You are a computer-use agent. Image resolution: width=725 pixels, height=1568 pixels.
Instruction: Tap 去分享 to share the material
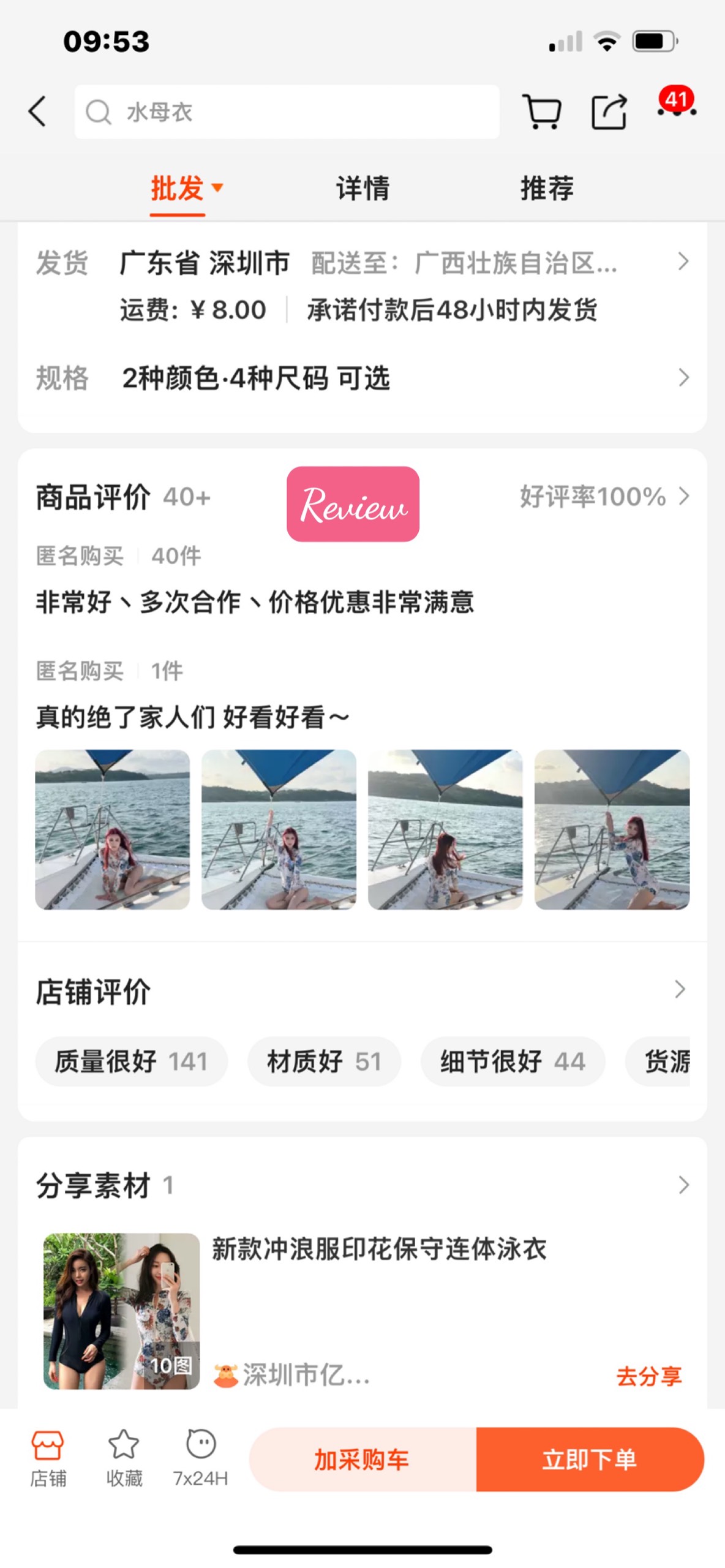[648, 1376]
